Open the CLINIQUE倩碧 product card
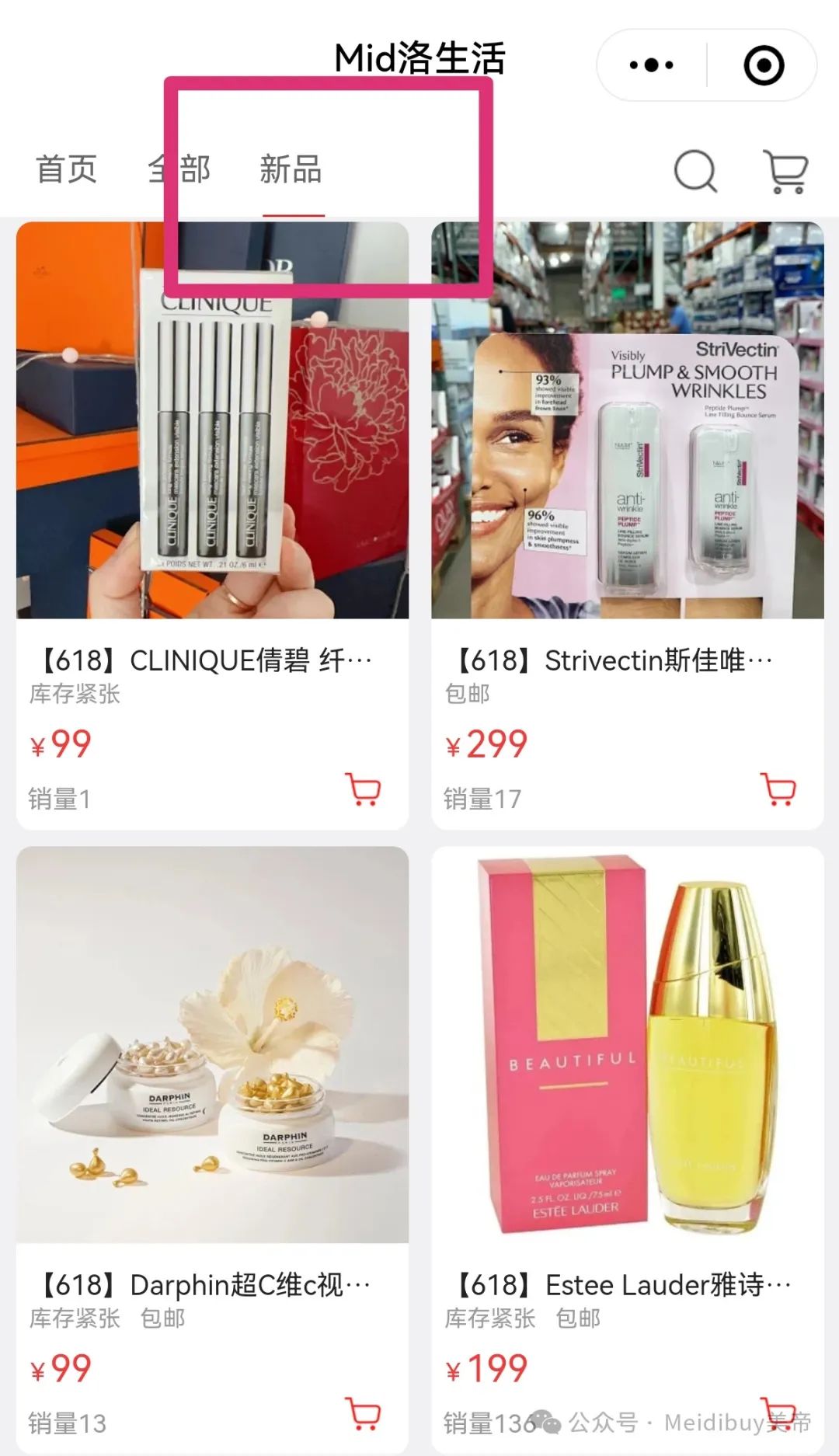This screenshot has height=1456, width=839. pyautogui.click(x=212, y=526)
